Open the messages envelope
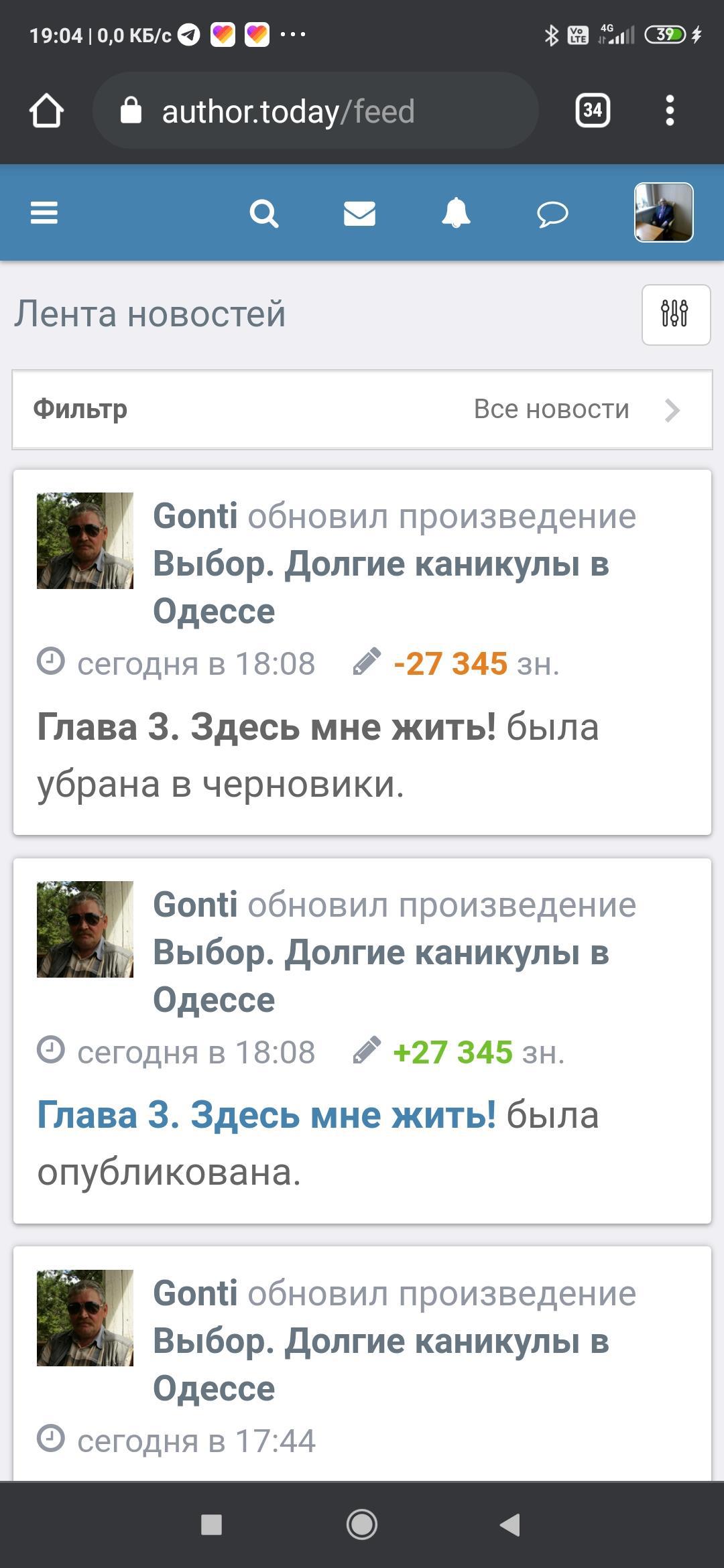 click(x=359, y=214)
